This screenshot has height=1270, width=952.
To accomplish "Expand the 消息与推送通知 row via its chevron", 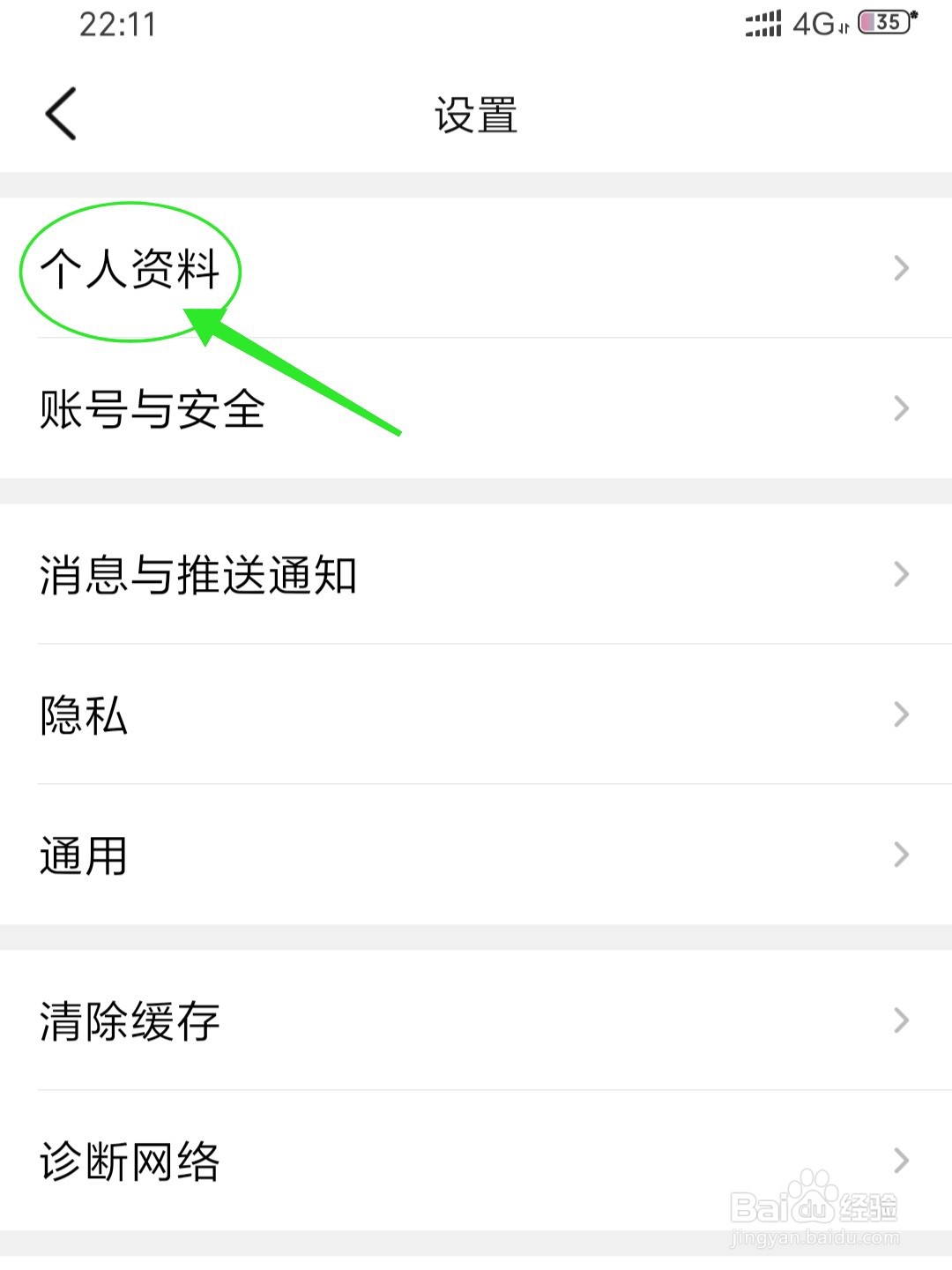I will click(x=900, y=575).
